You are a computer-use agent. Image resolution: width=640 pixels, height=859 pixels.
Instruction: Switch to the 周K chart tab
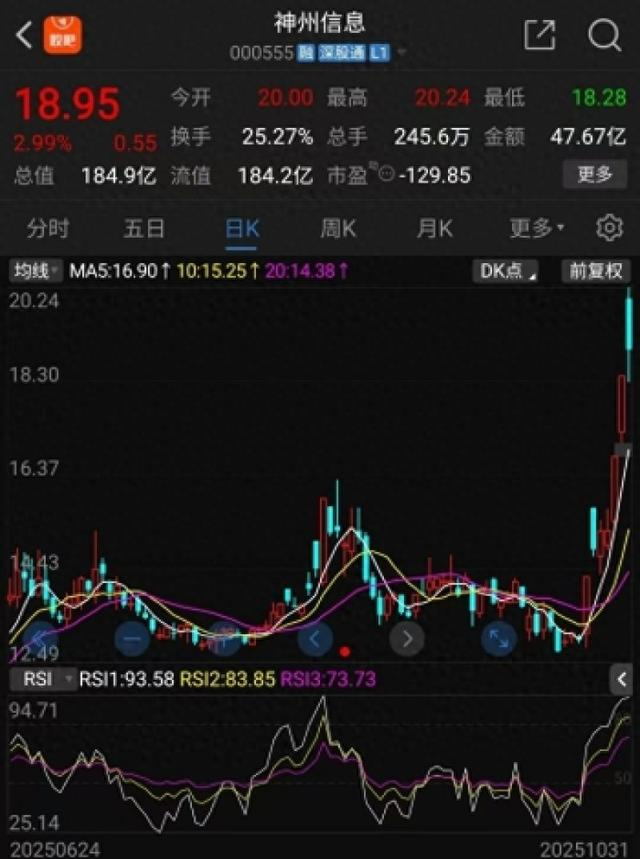338,229
